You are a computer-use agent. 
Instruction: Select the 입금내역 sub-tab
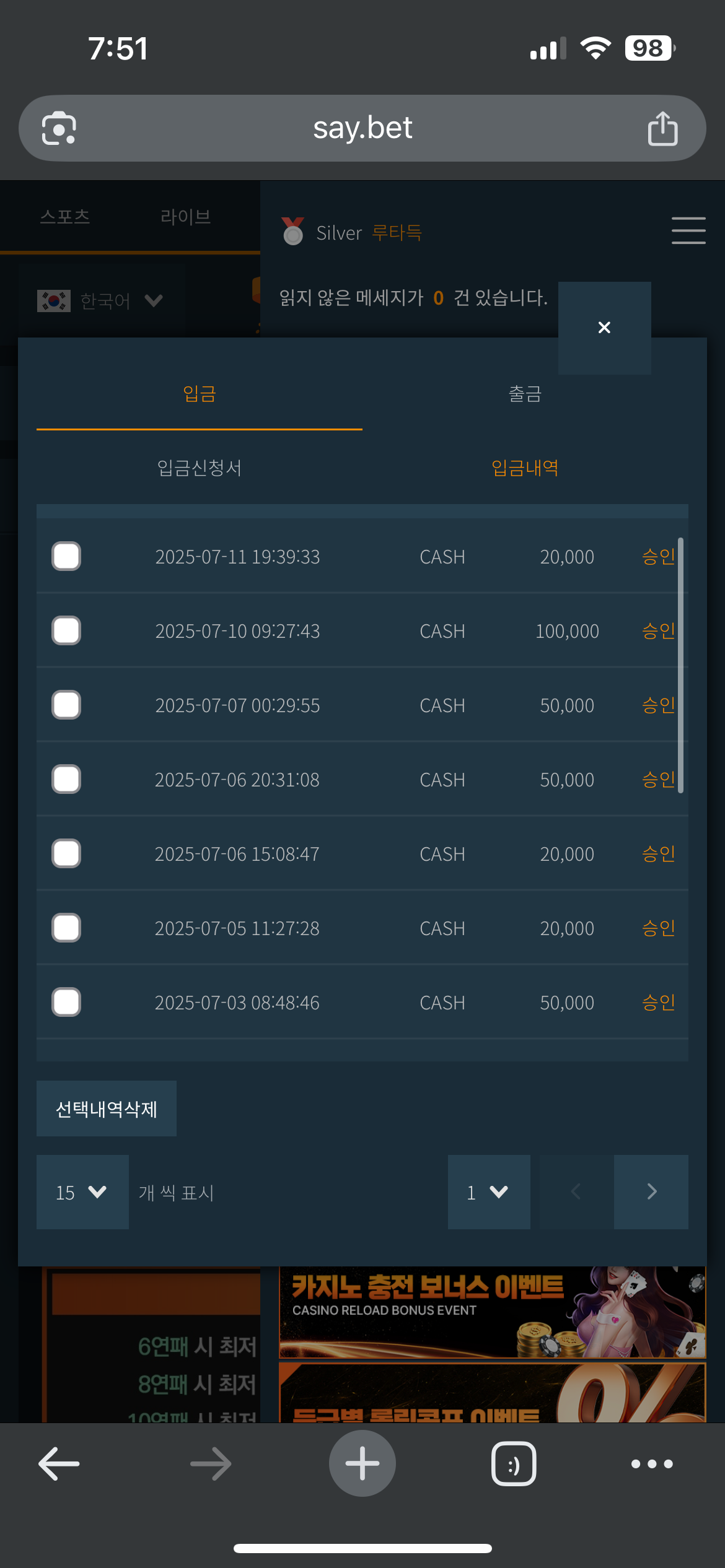(x=525, y=468)
